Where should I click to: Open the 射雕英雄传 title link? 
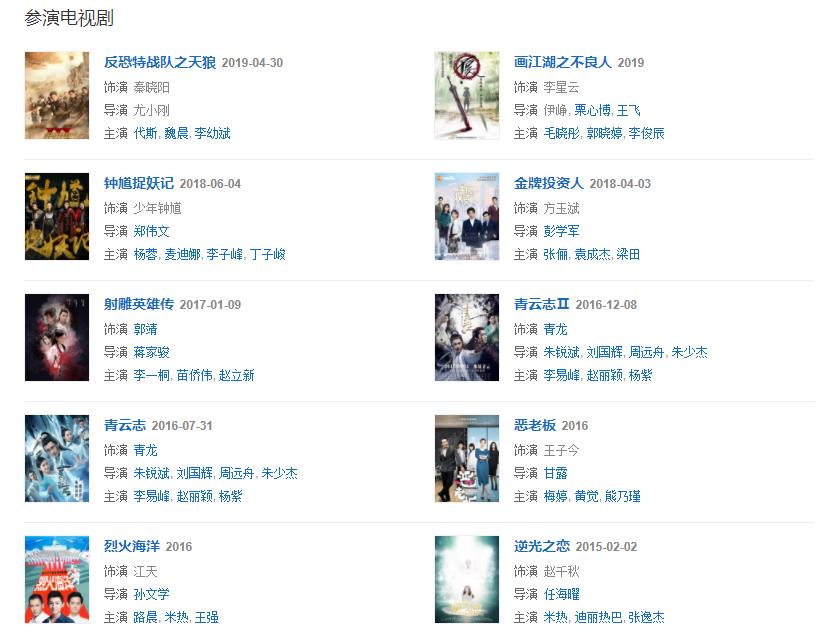[x=138, y=304]
